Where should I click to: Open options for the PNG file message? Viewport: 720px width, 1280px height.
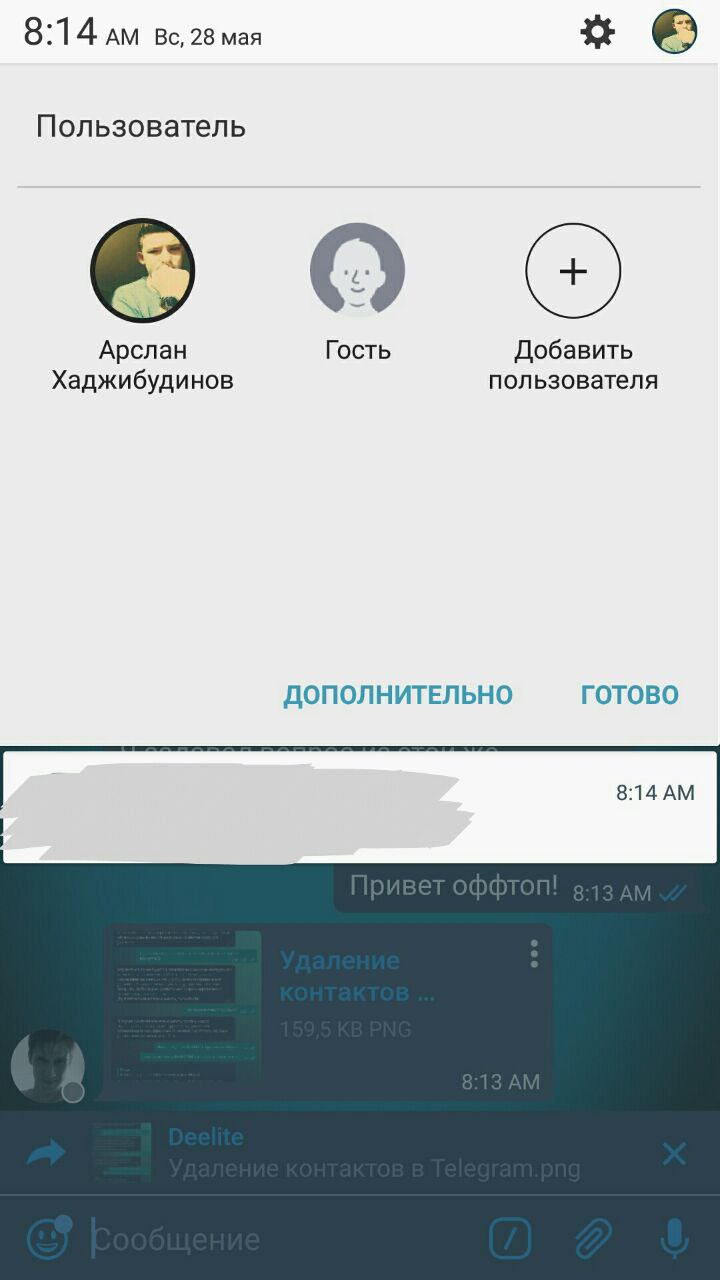point(534,954)
